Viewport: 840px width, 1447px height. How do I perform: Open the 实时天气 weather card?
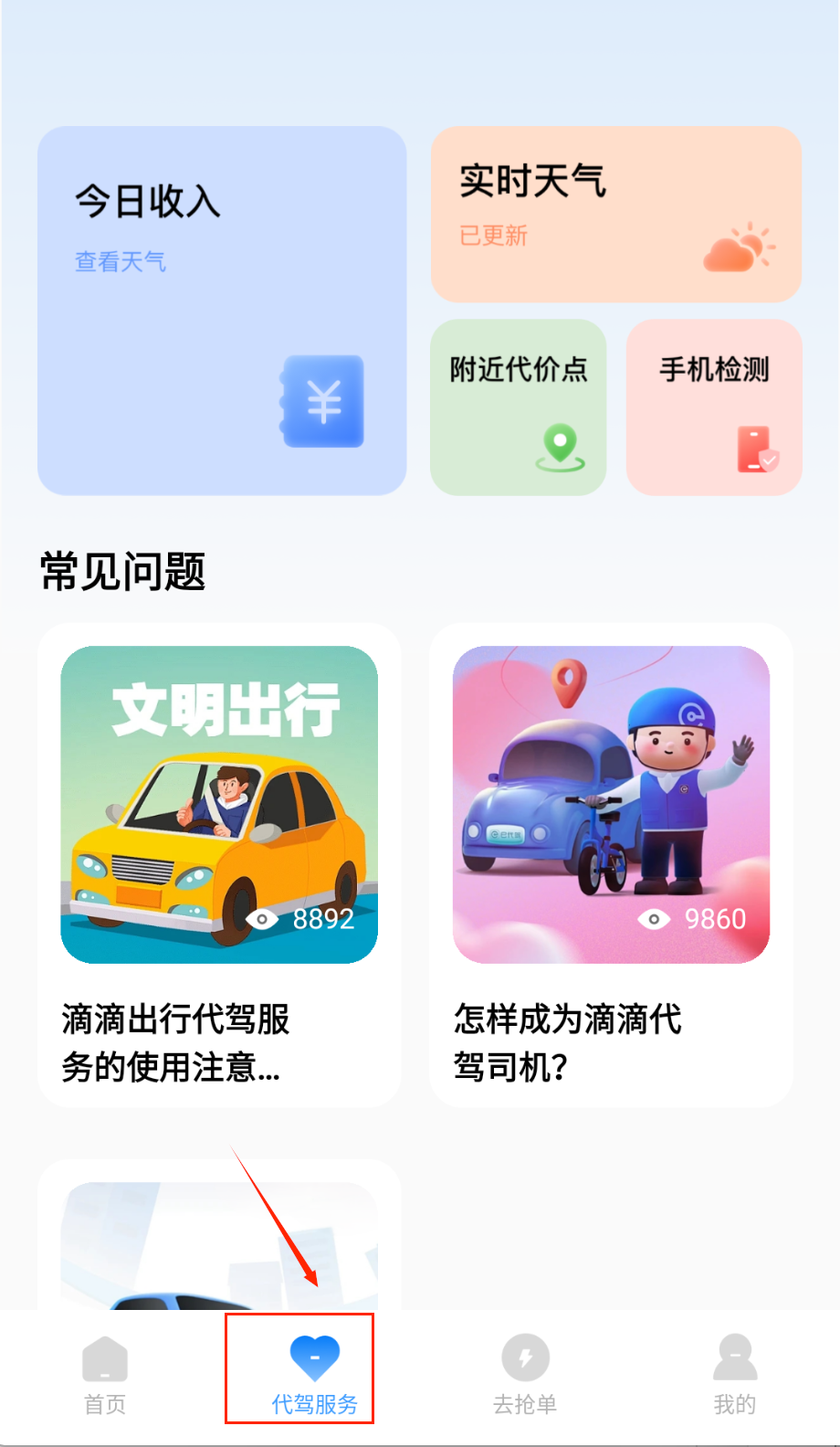click(x=616, y=215)
